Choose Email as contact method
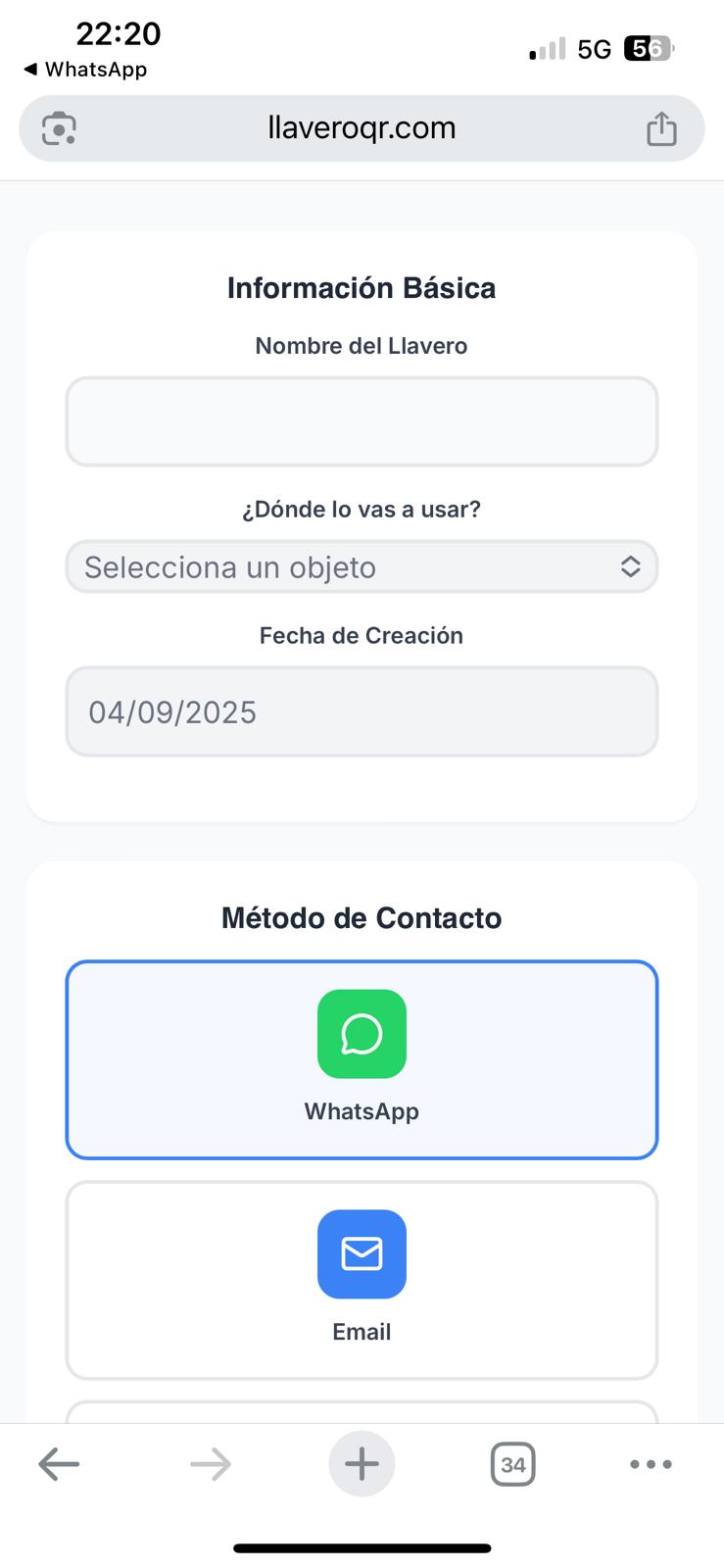724x1568 pixels. click(x=362, y=1279)
